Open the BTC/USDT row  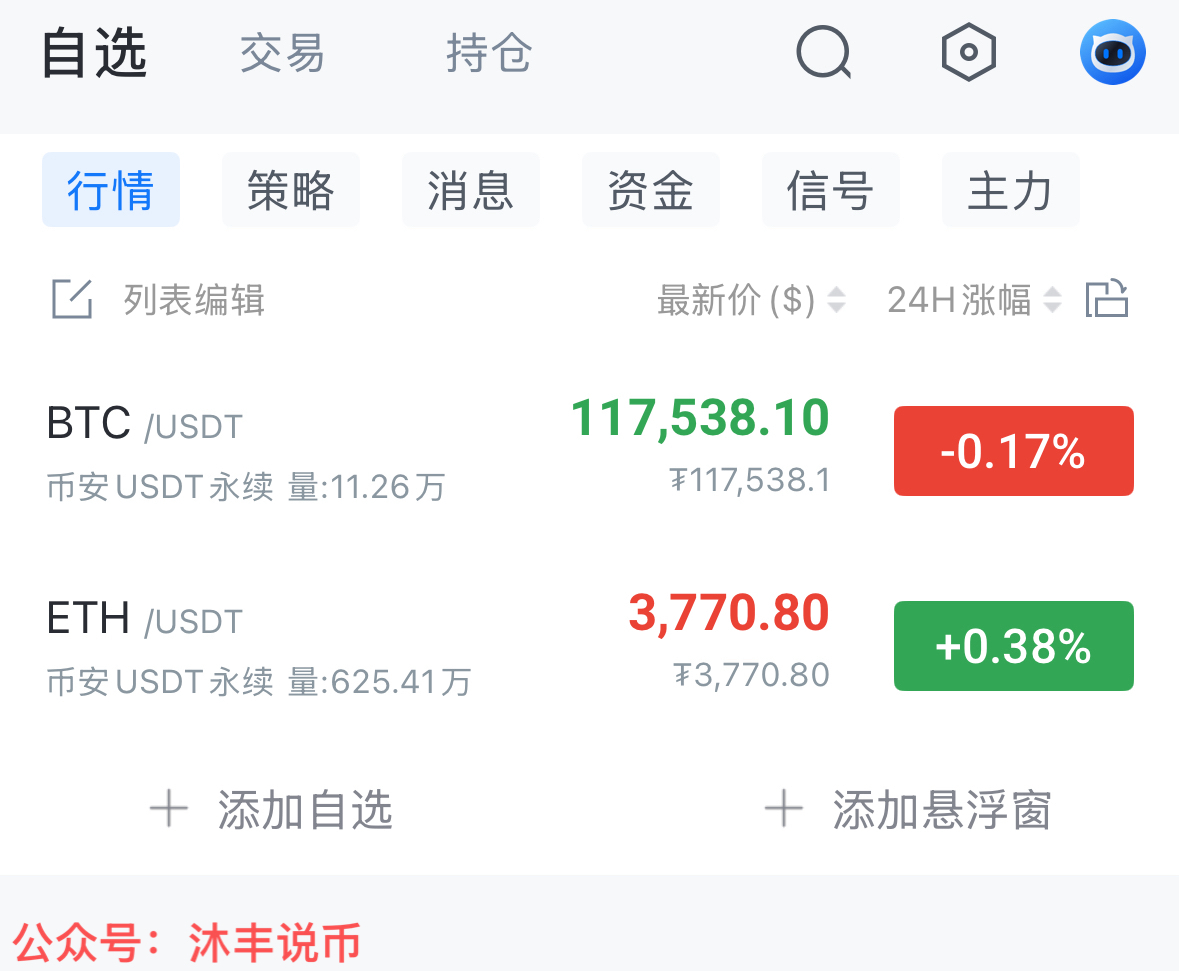300,450
